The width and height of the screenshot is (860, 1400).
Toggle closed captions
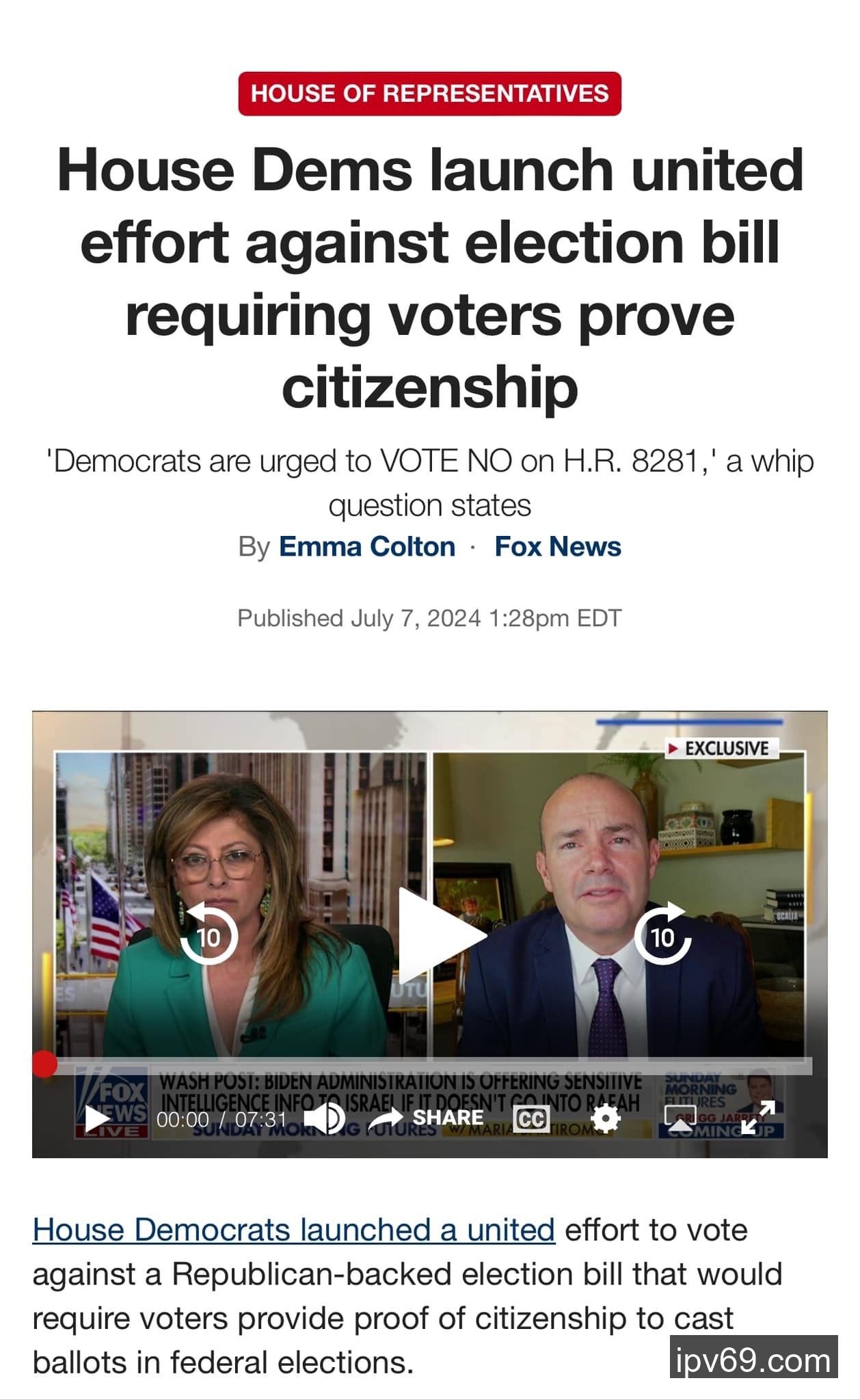tap(531, 1119)
